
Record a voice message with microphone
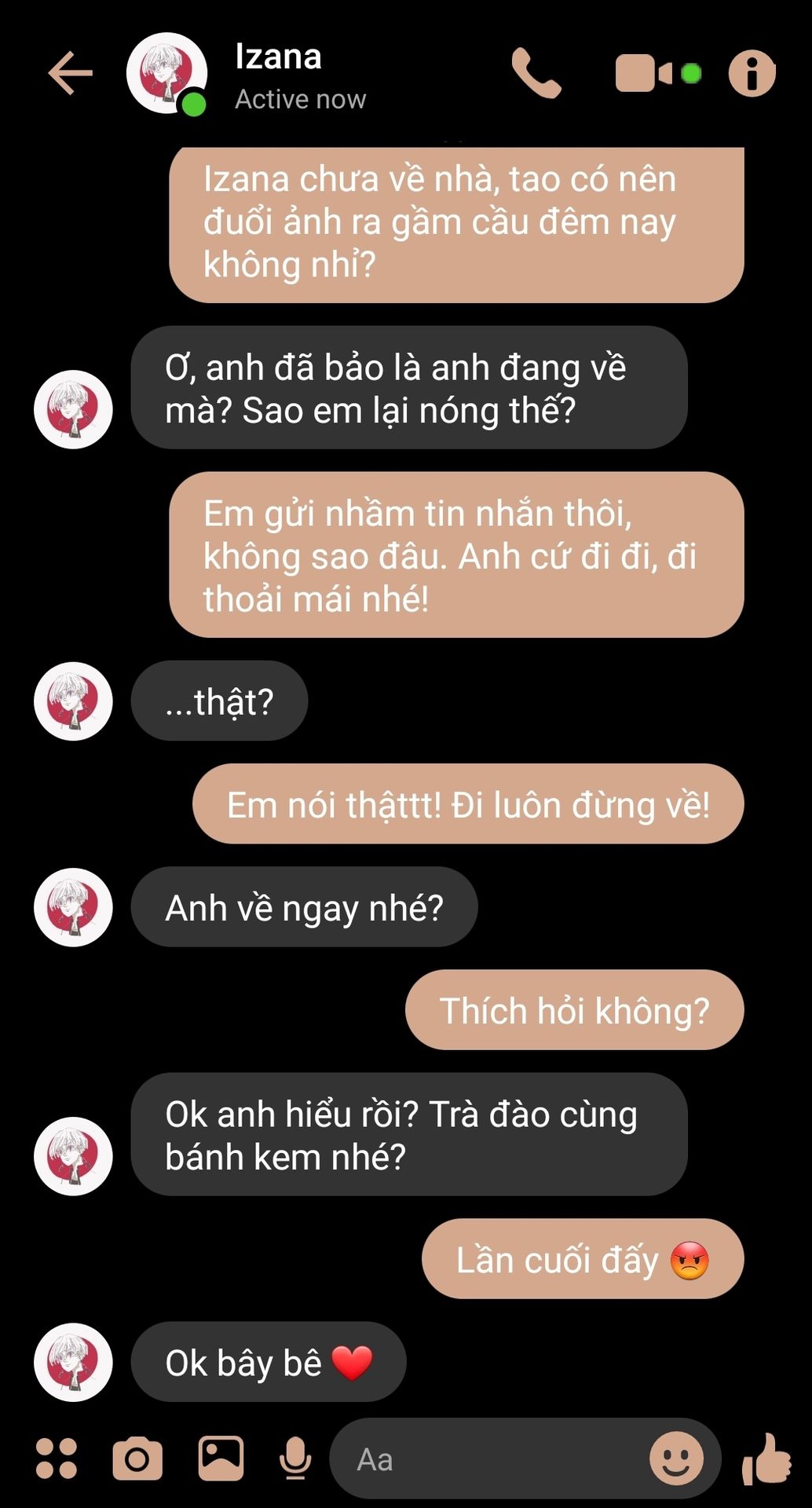[295, 1459]
